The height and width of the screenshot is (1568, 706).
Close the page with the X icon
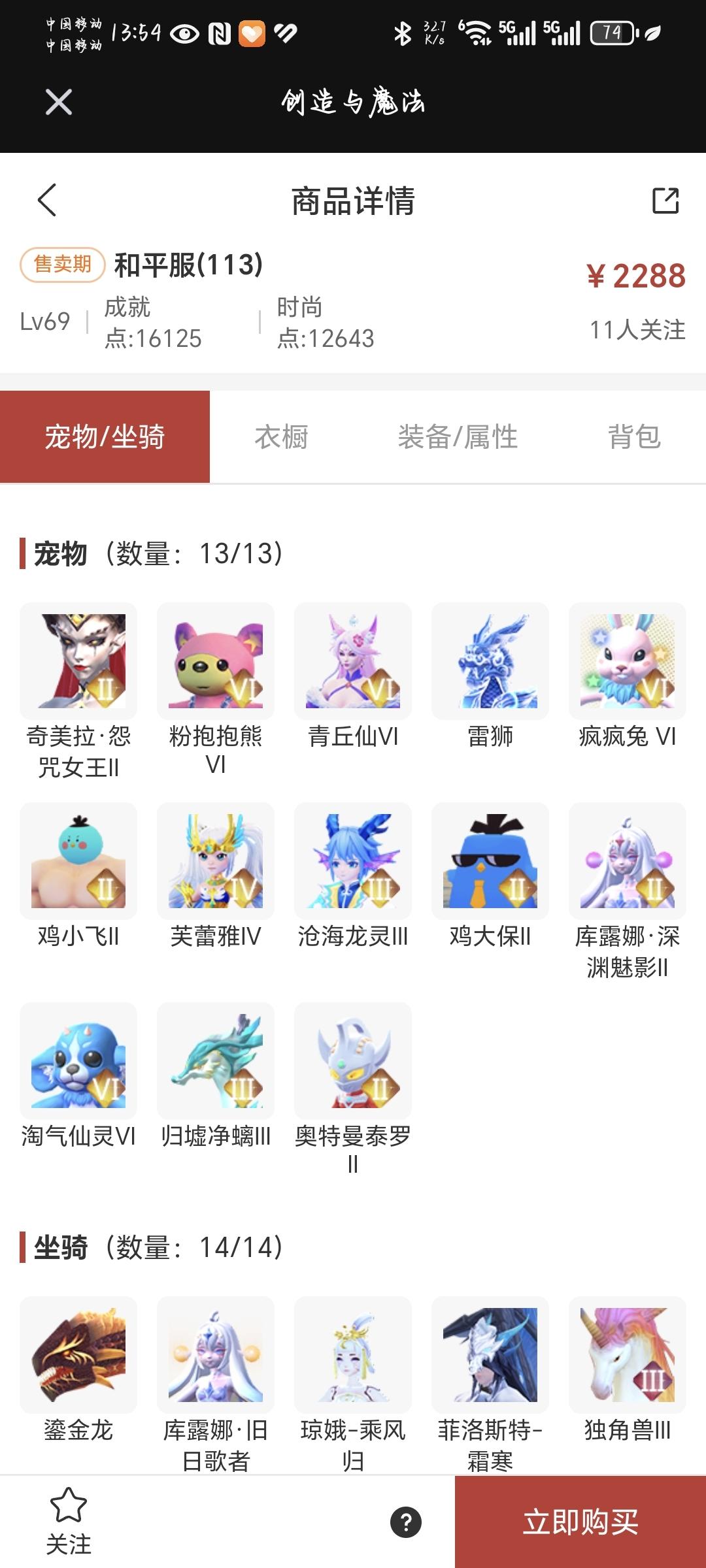58,103
